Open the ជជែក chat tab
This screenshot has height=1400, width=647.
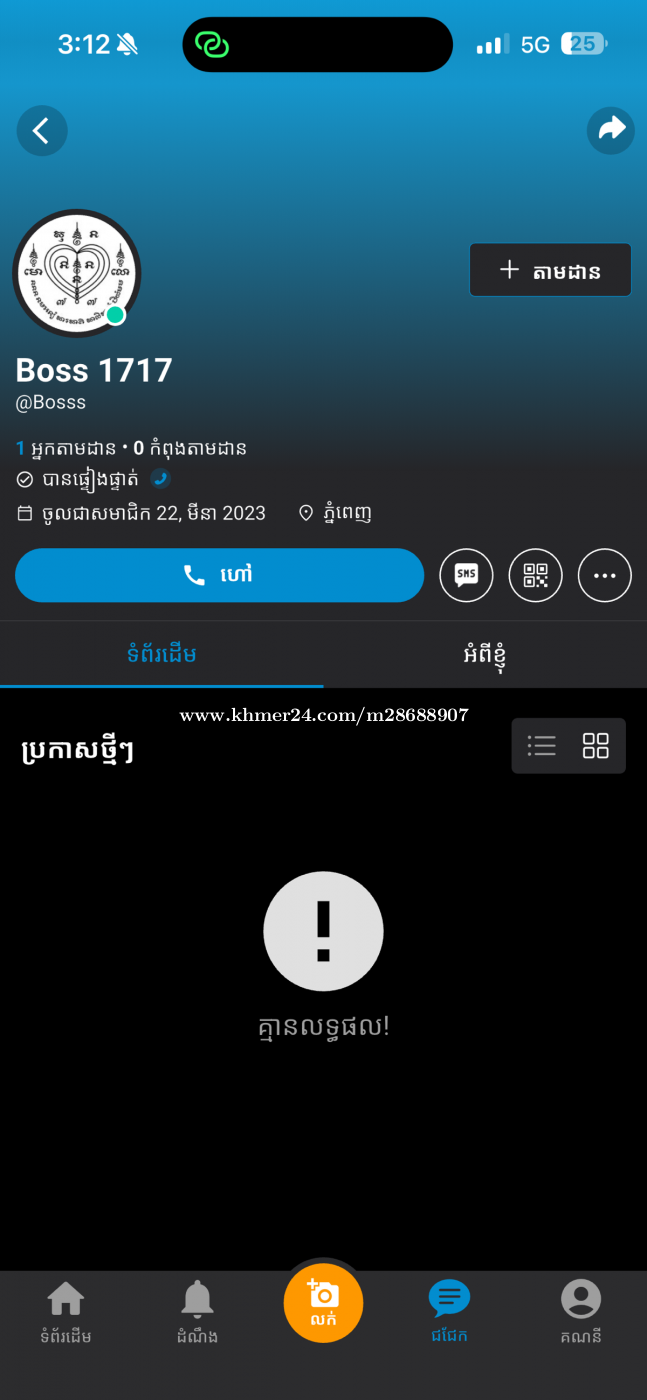pyautogui.click(x=449, y=1310)
